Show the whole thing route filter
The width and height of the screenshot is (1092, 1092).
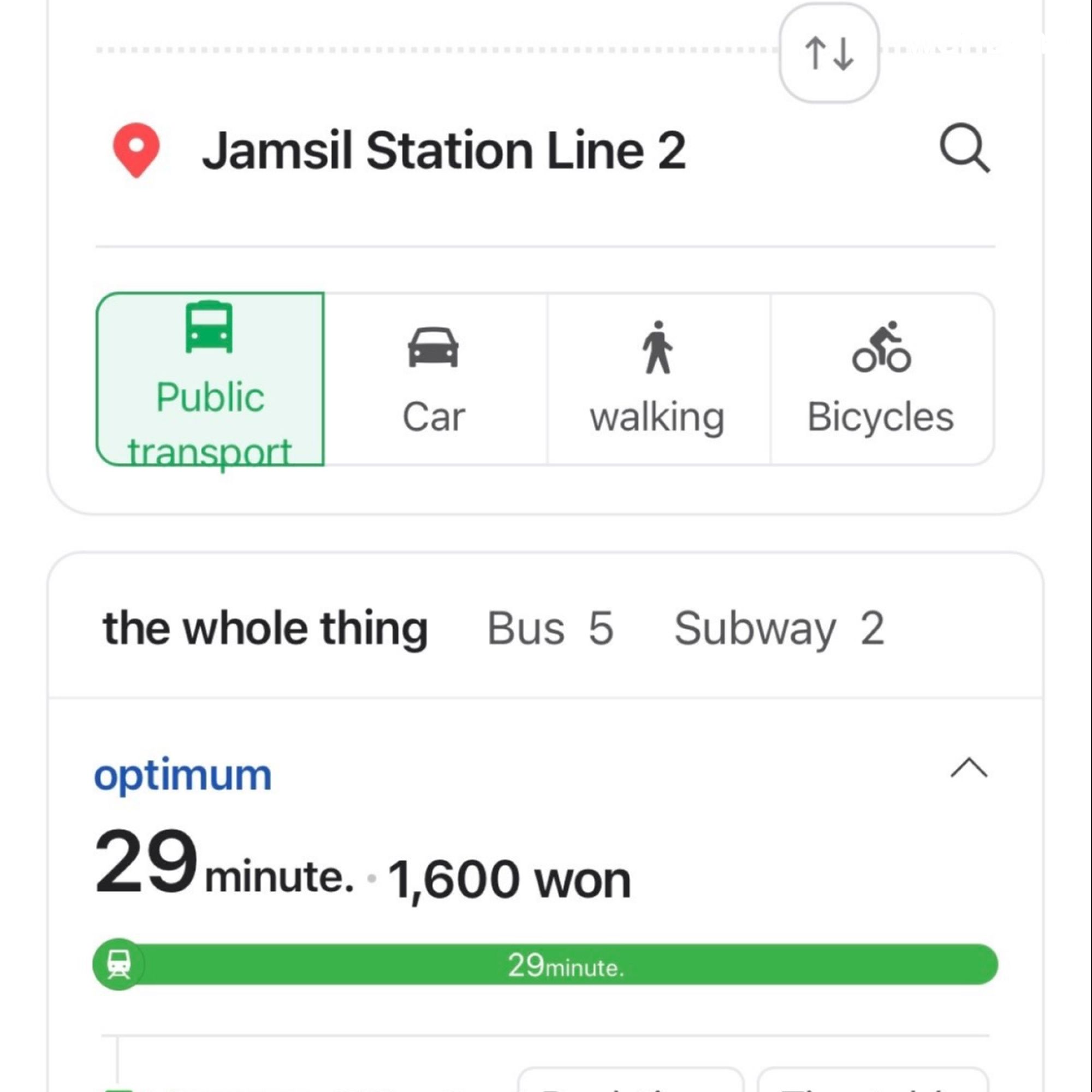point(265,628)
